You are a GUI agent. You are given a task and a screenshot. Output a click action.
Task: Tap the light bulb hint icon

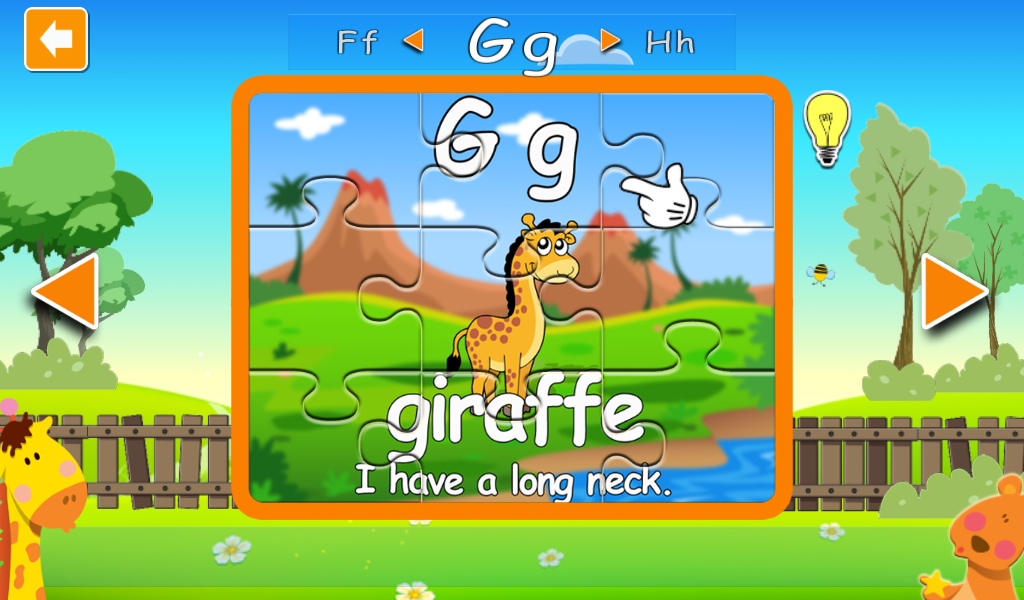point(827,128)
